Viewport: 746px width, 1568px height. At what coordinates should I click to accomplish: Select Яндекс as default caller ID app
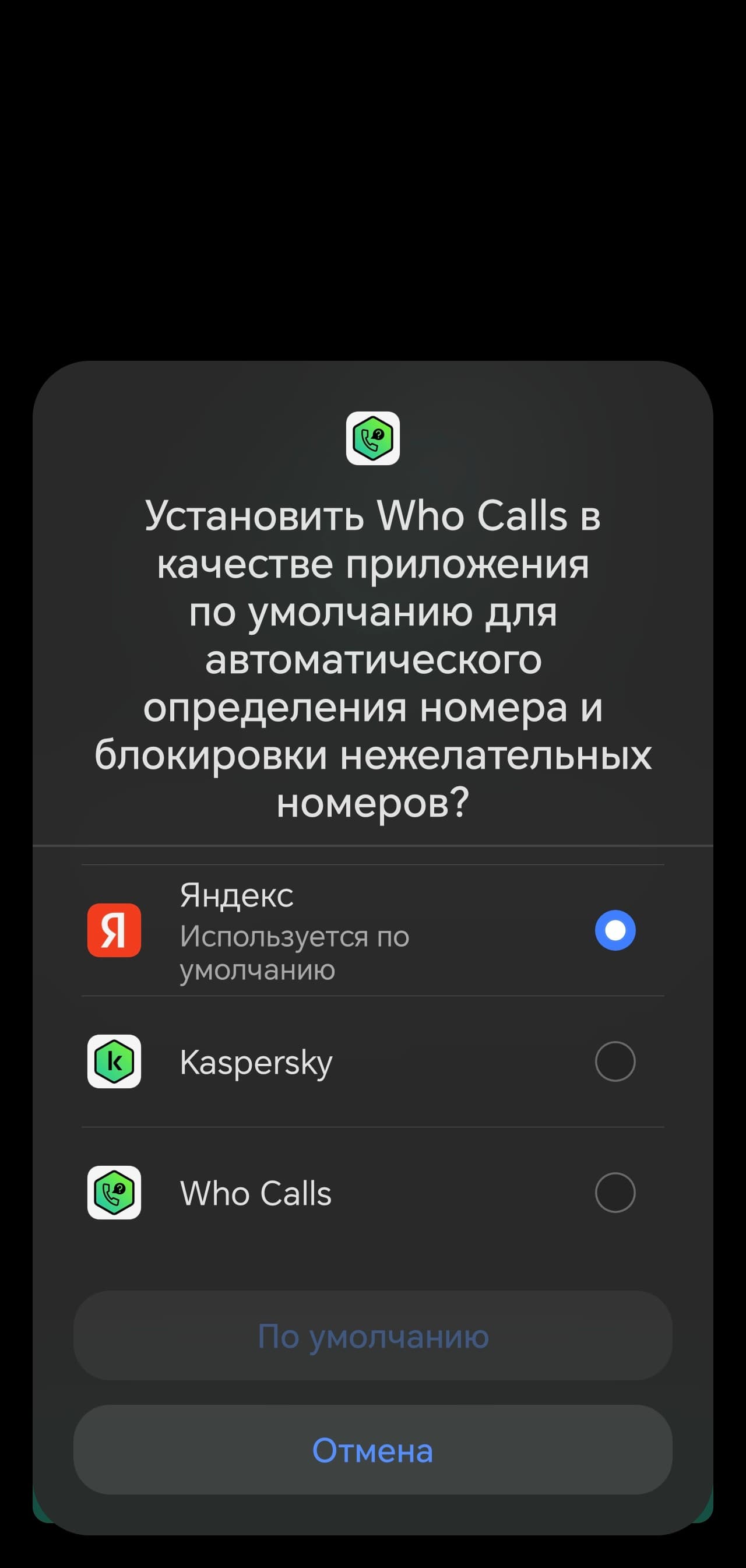614,930
